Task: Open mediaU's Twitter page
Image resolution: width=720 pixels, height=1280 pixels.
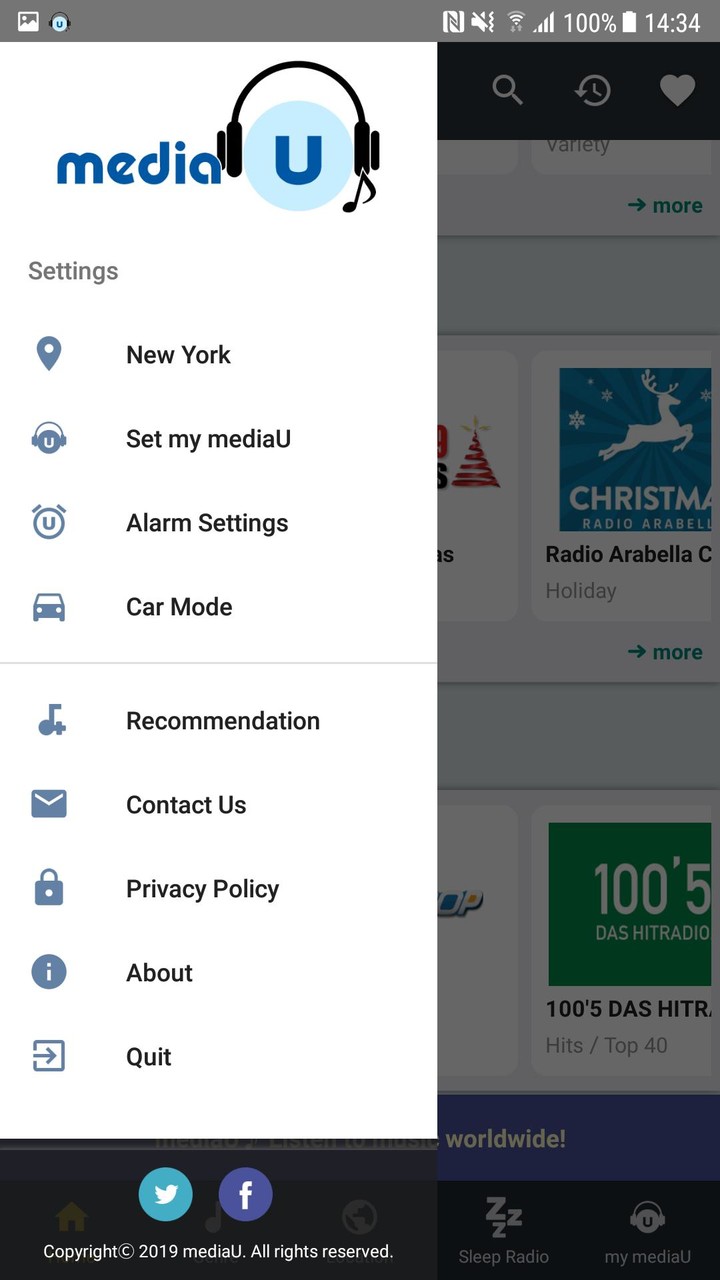Action: (x=166, y=1194)
